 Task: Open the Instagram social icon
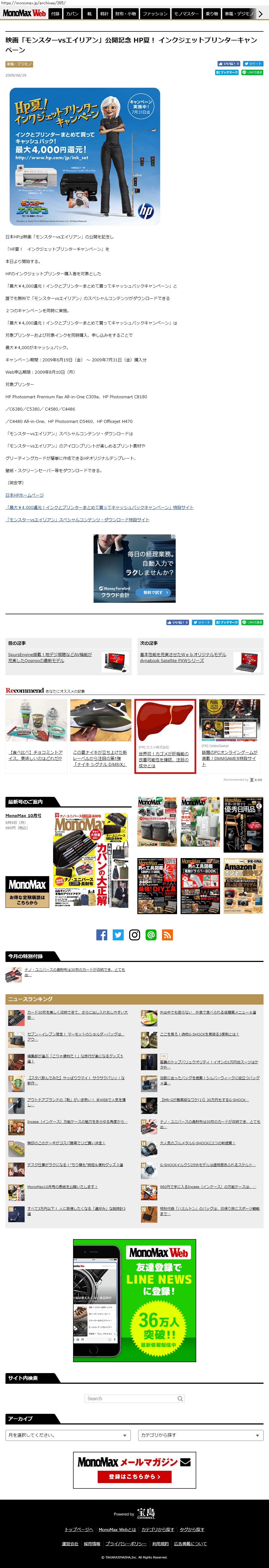[135, 935]
